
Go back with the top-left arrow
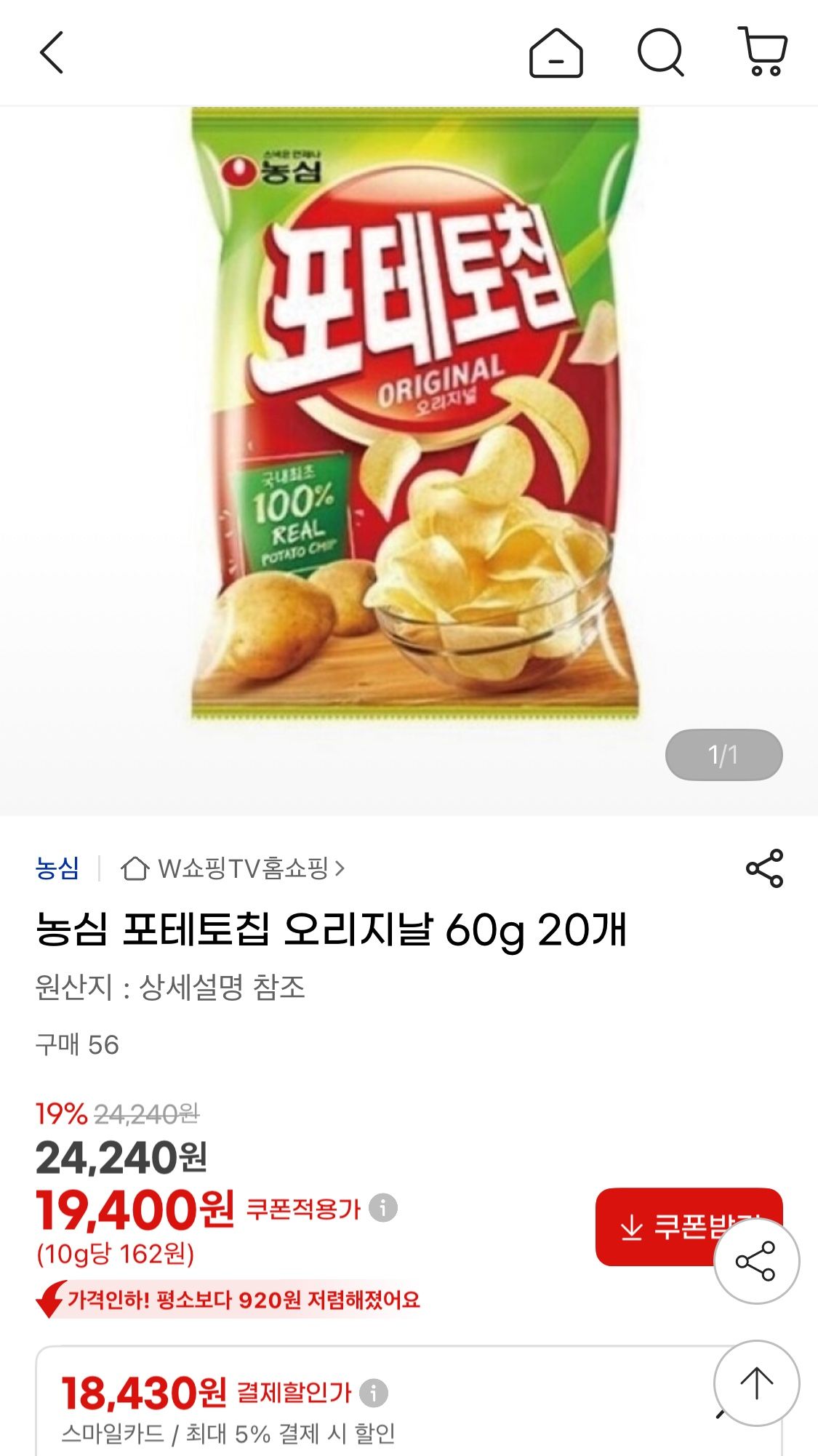pyautogui.click(x=51, y=52)
